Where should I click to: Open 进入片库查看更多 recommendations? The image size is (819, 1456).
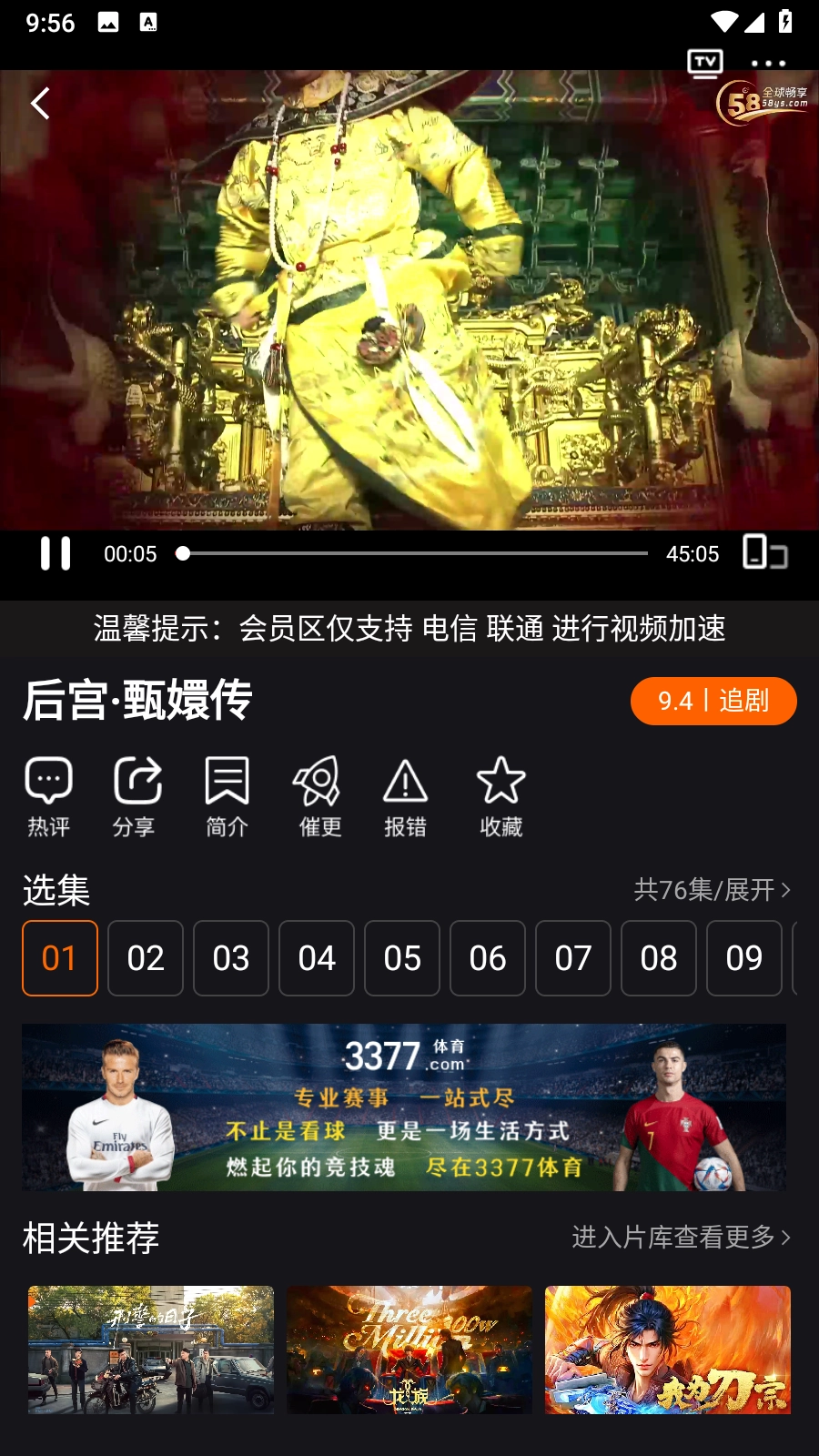point(680,1238)
